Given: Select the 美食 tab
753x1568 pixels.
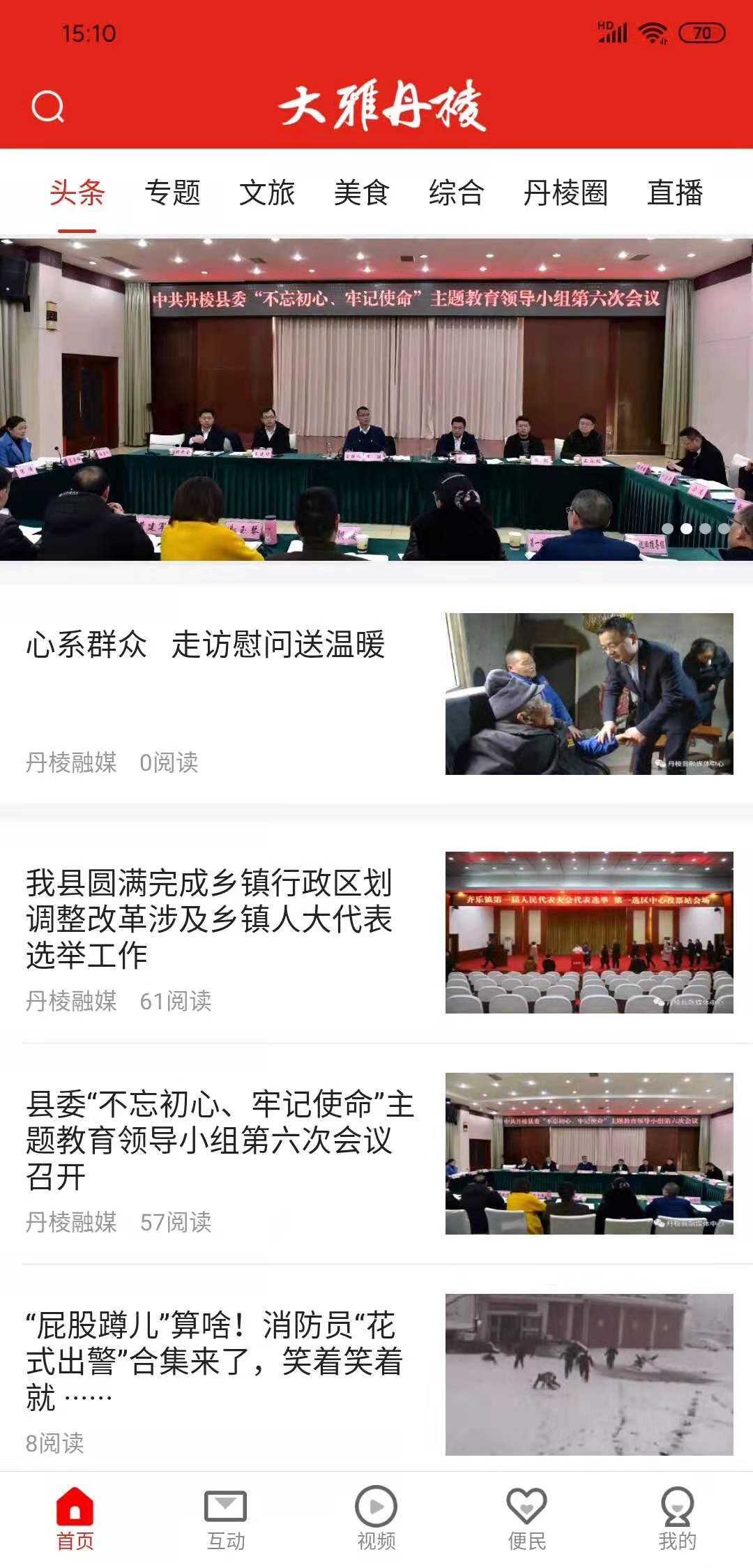Looking at the screenshot, I should click(361, 193).
